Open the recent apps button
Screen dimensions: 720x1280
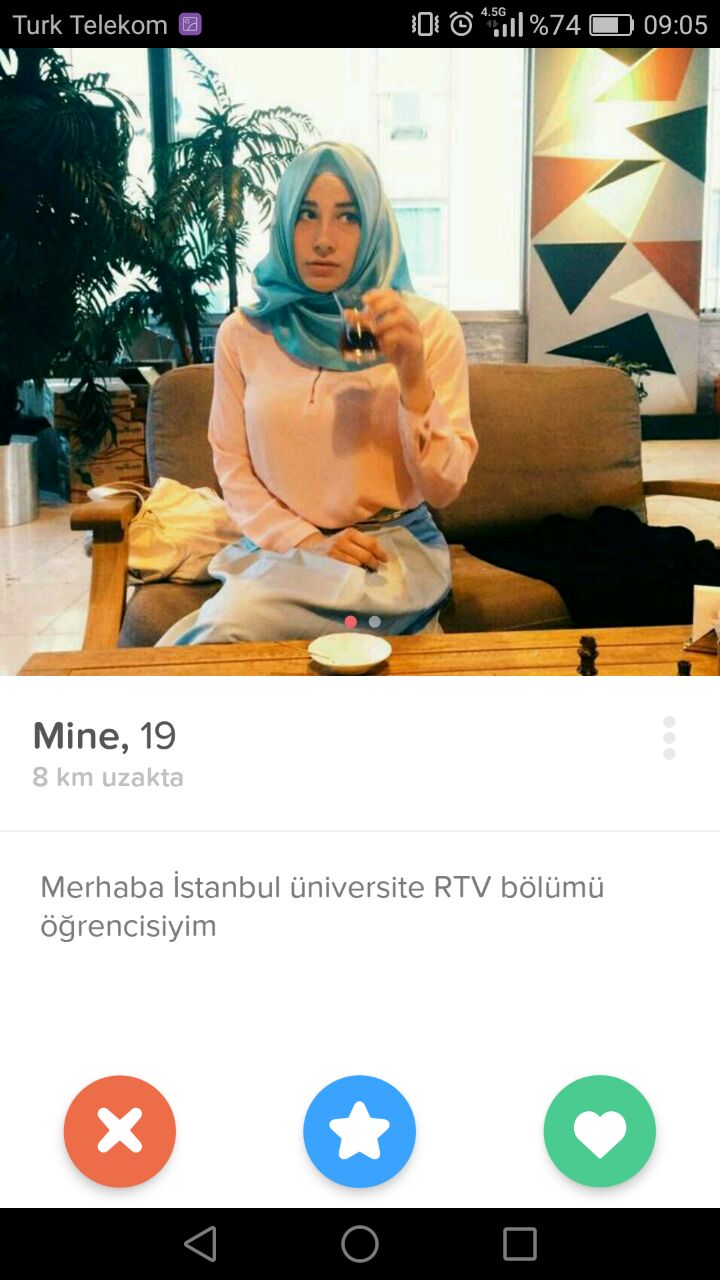tap(520, 1244)
